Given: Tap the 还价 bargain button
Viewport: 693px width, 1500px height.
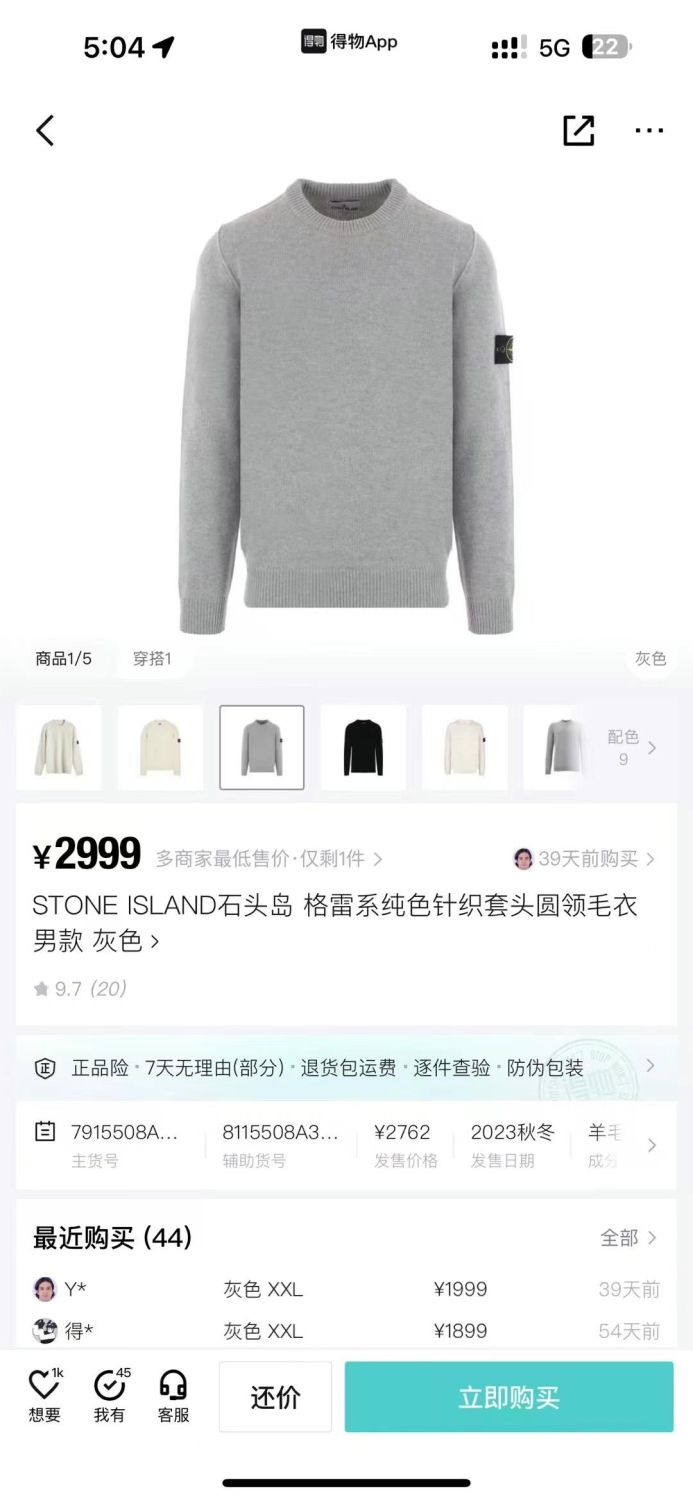Looking at the screenshot, I should [275, 1397].
